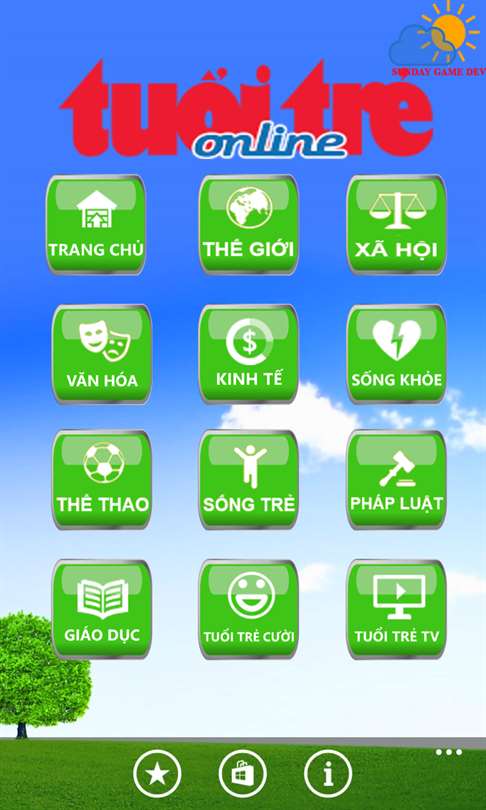Viewport: 486px width, 810px height.
Task: Go to Giáo Dục education news
Action: pyautogui.click(x=102, y=610)
